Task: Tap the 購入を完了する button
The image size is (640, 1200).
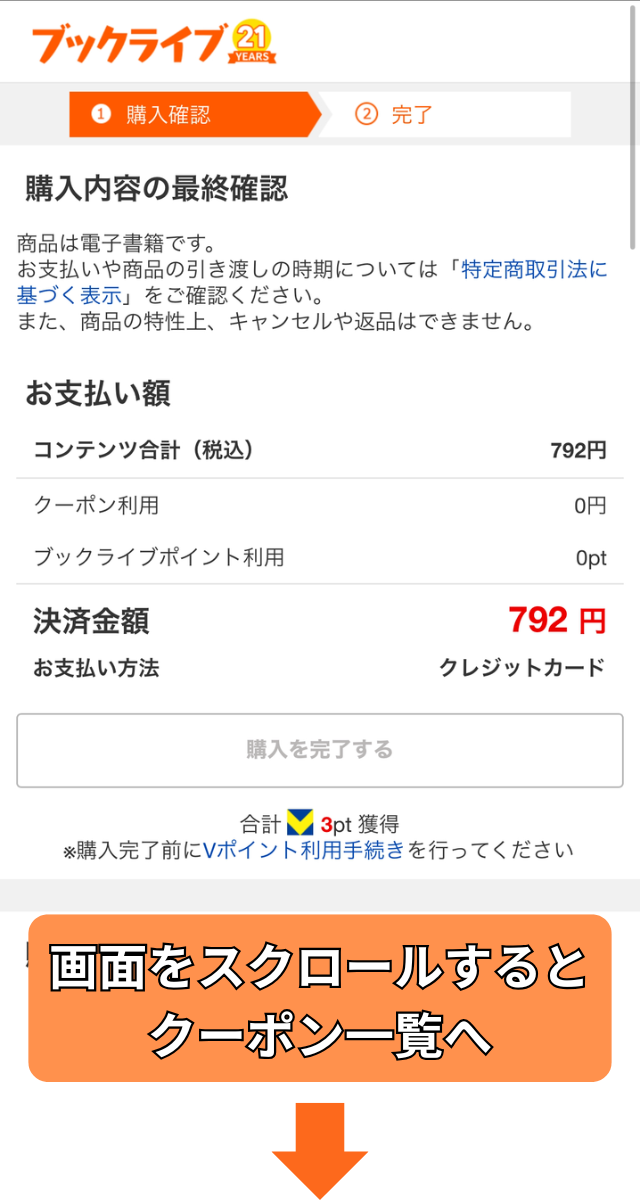Action: (x=320, y=750)
